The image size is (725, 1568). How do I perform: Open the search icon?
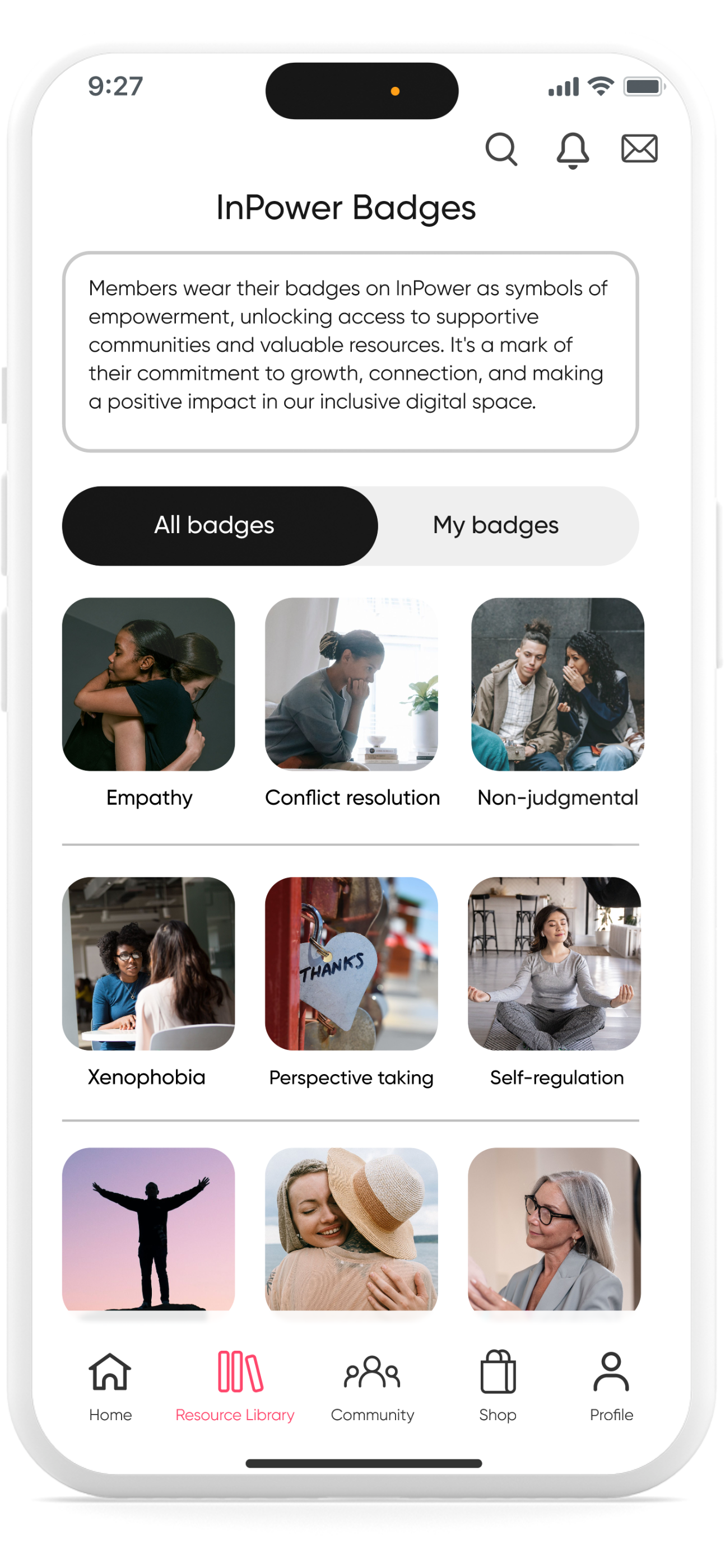coord(501,149)
